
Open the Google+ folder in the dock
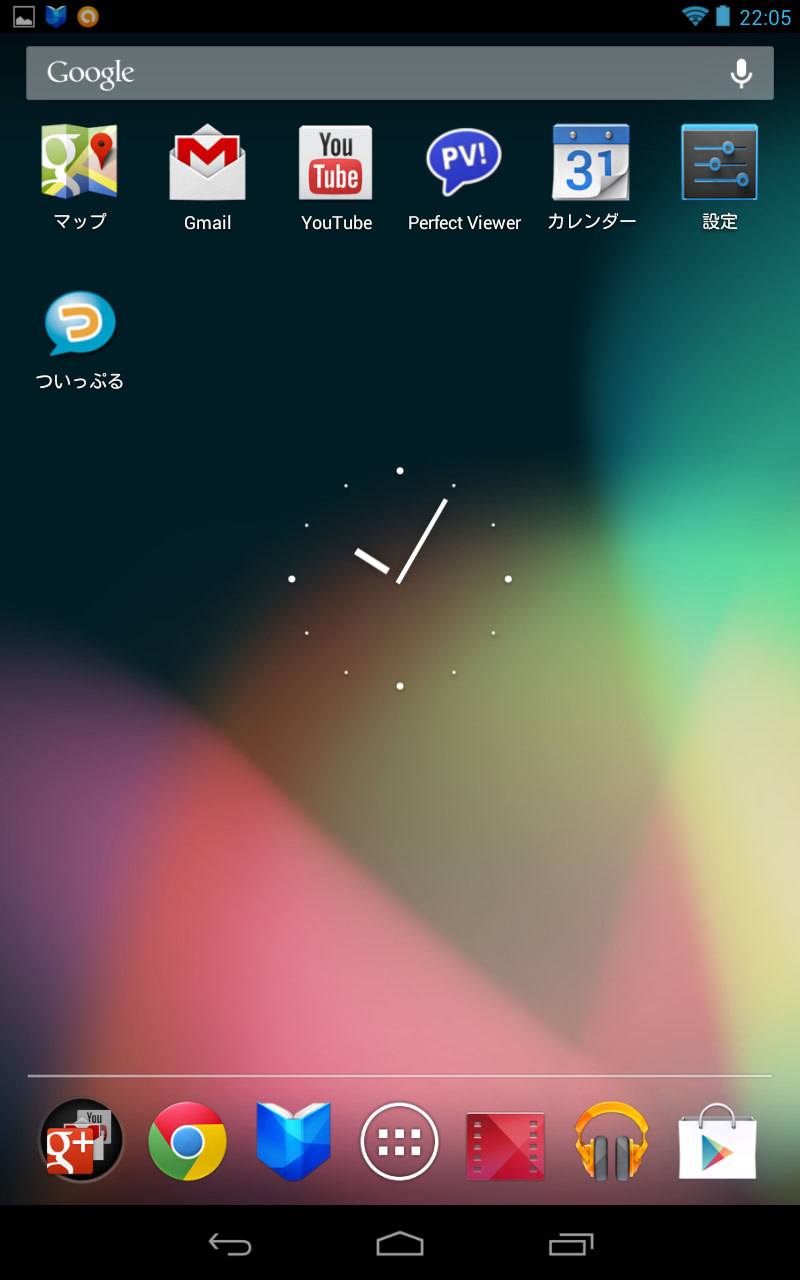pos(81,1141)
